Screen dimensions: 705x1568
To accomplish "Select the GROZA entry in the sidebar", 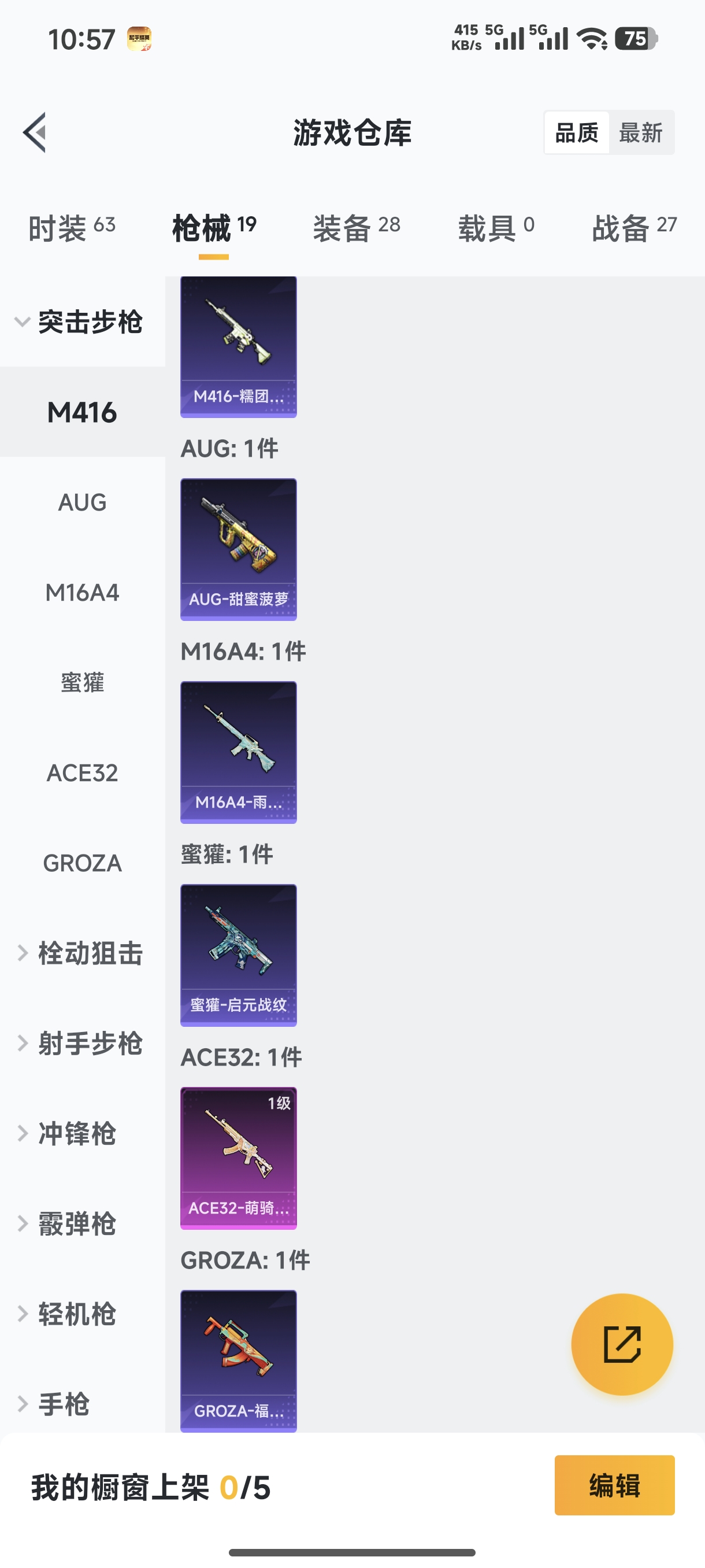I will (x=82, y=863).
